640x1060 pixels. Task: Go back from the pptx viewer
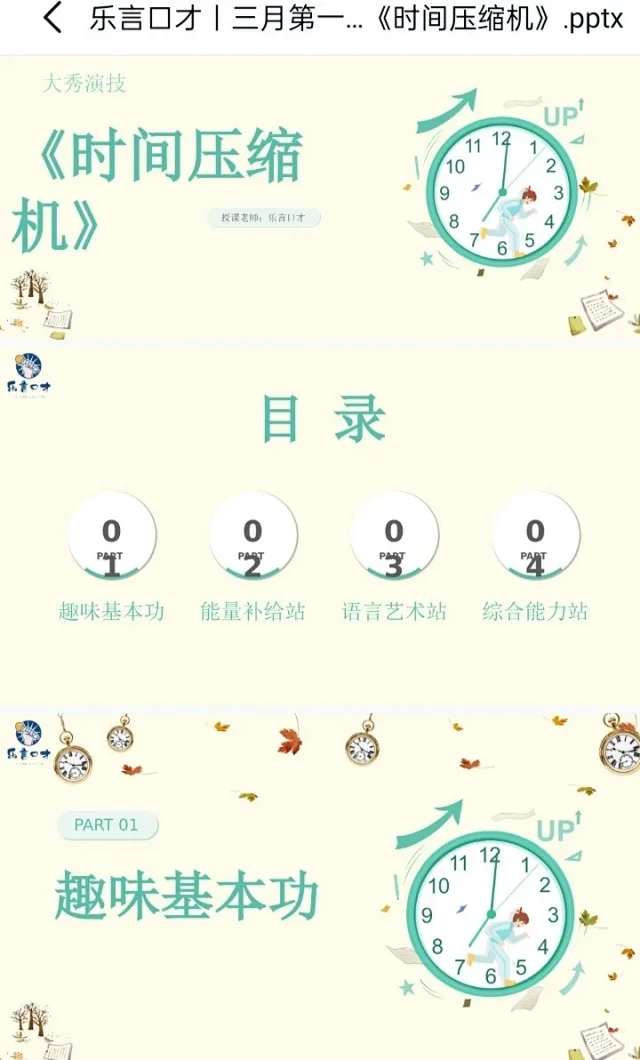[52, 18]
